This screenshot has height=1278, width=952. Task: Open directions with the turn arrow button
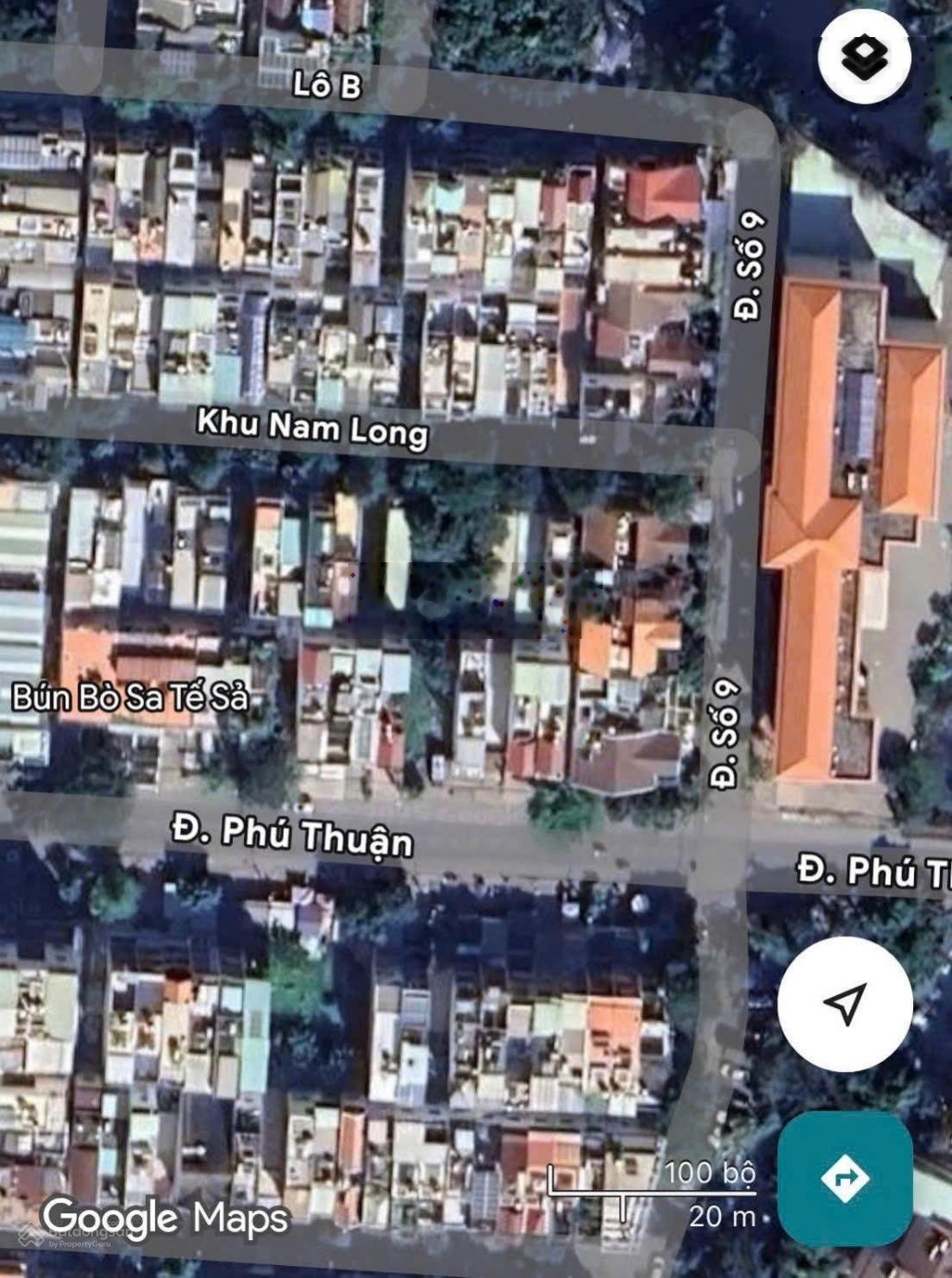(845, 1178)
